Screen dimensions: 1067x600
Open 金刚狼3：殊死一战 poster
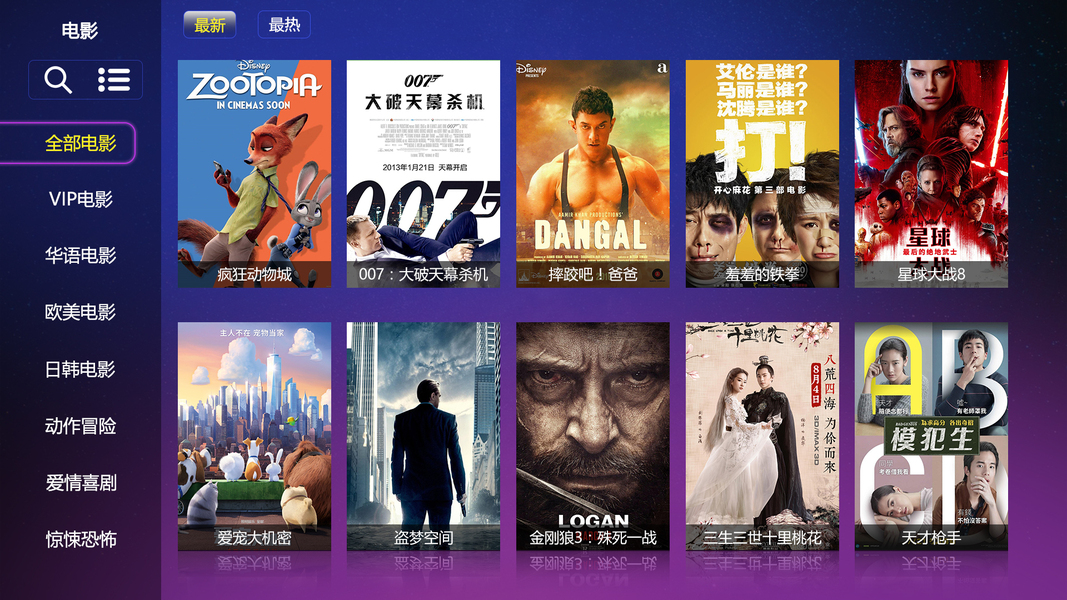(593, 436)
